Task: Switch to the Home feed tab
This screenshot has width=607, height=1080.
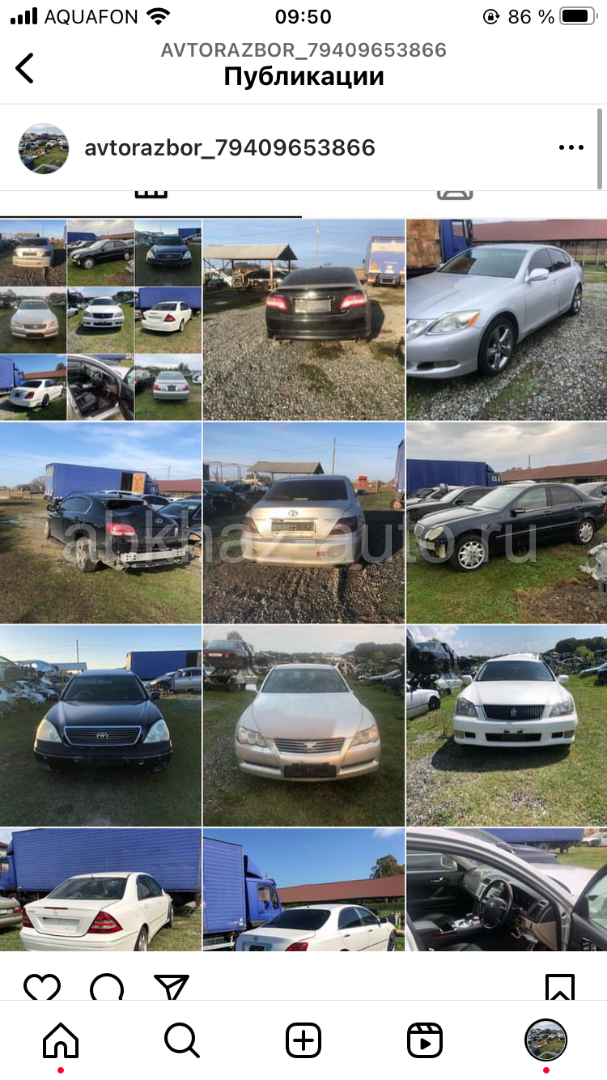Action: tap(60, 1041)
